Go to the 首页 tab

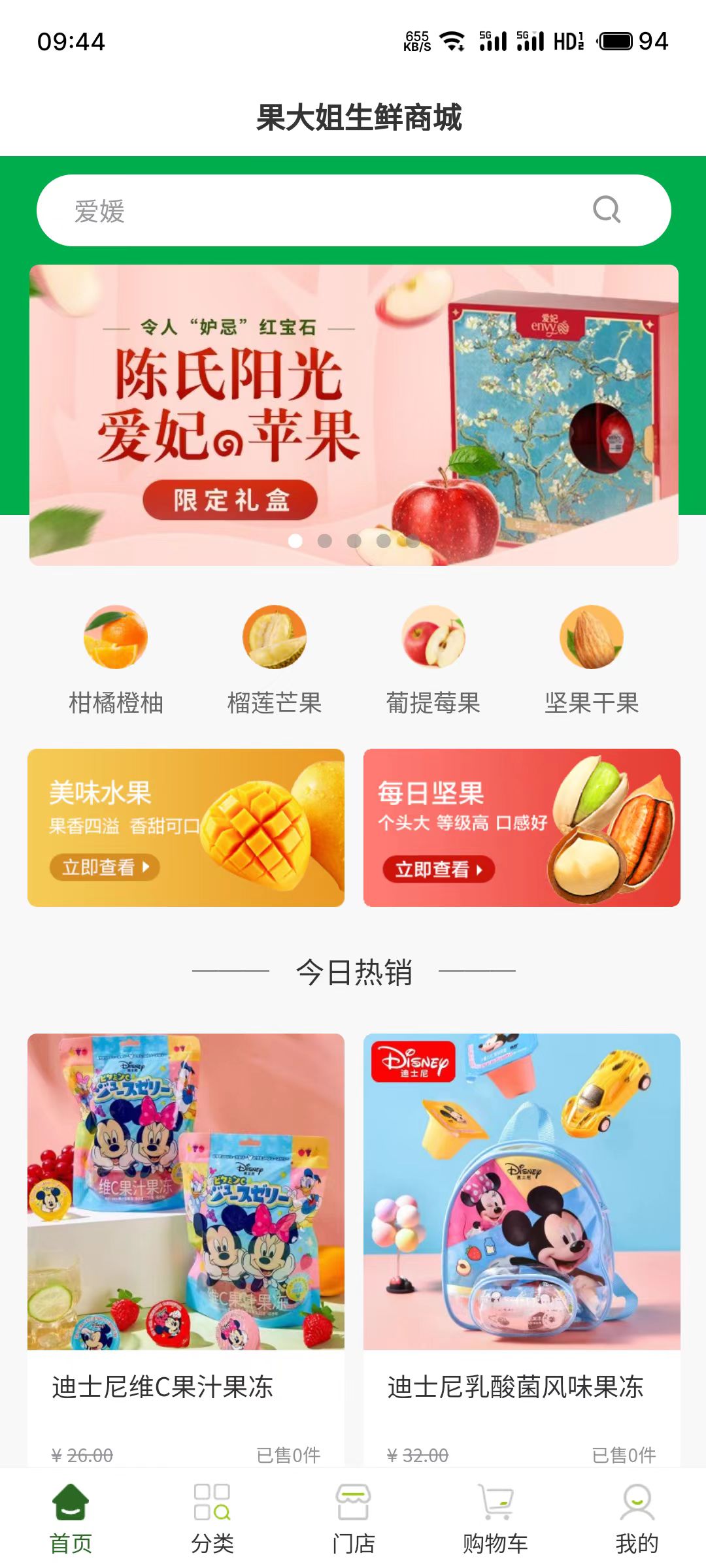71,1519
